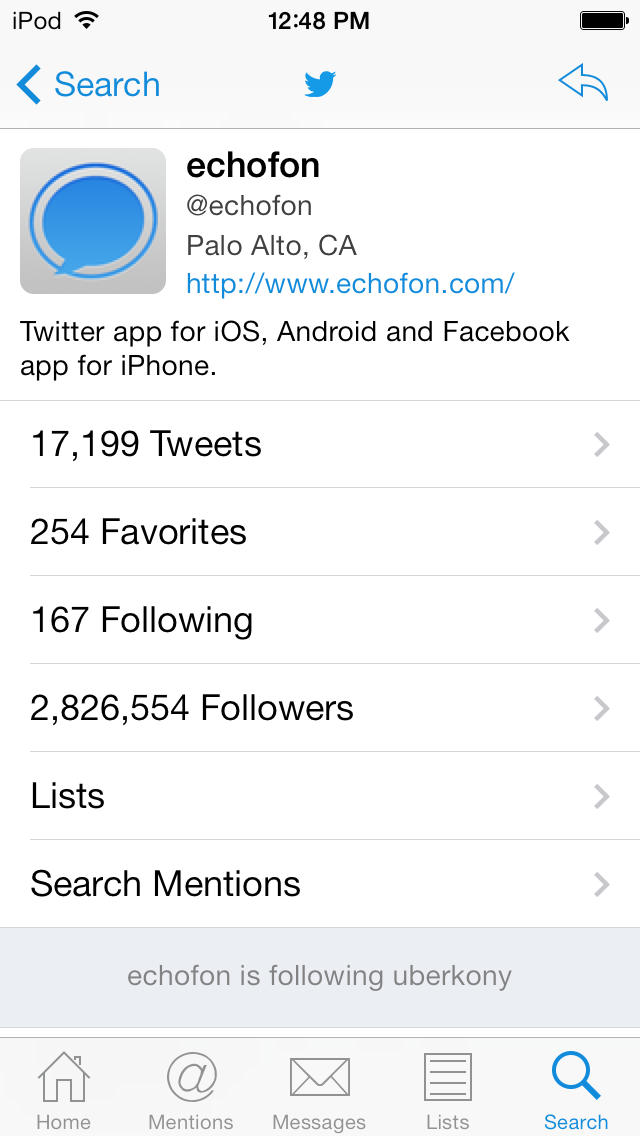The height and width of the screenshot is (1136, 640).
Task: Switch to the Mentions tab
Action: pyautogui.click(x=191, y=1090)
